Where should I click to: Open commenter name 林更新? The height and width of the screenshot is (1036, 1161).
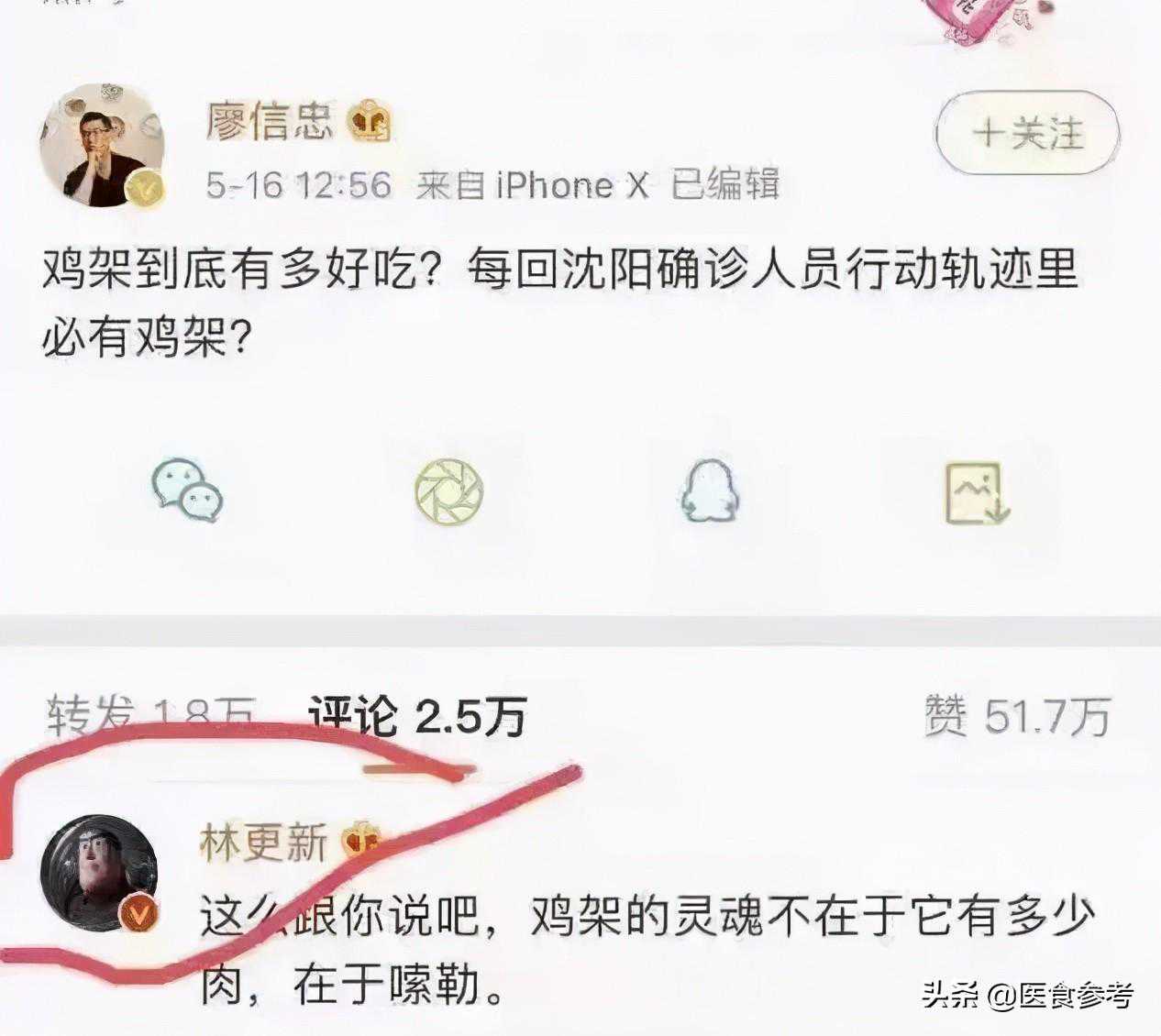[x=264, y=842]
